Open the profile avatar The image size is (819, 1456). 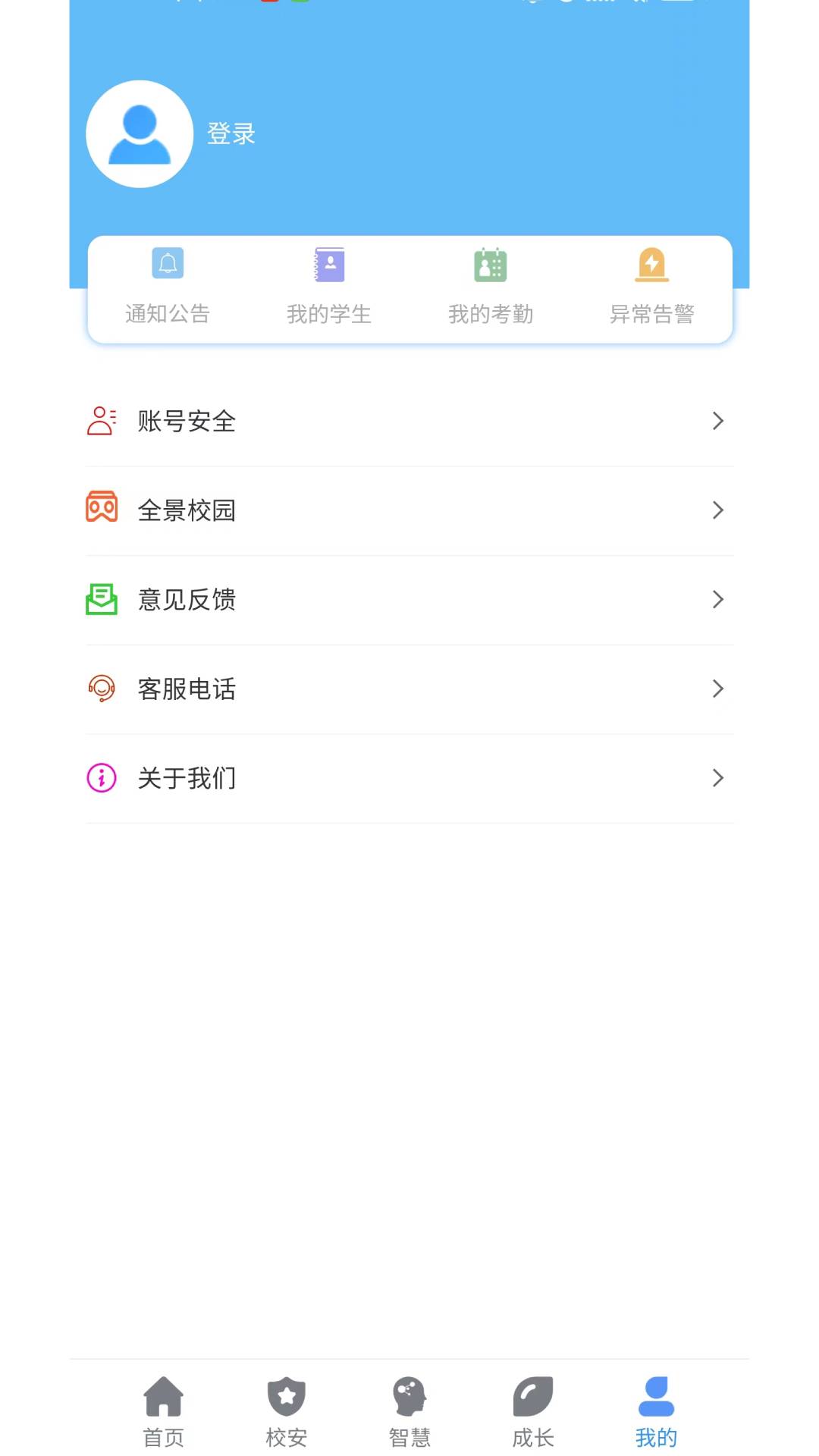point(140,134)
